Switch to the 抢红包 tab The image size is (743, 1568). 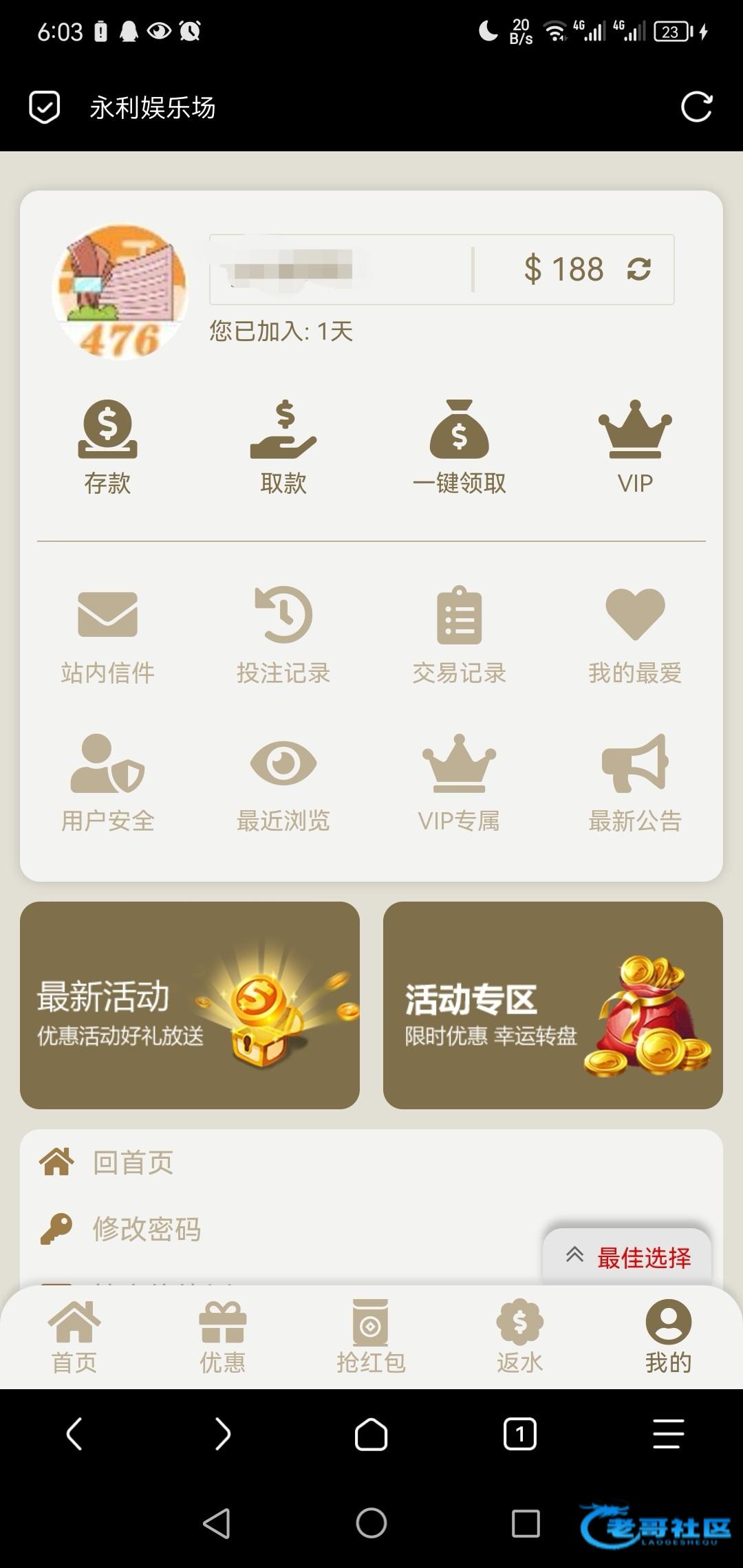(x=371, y=1336)
